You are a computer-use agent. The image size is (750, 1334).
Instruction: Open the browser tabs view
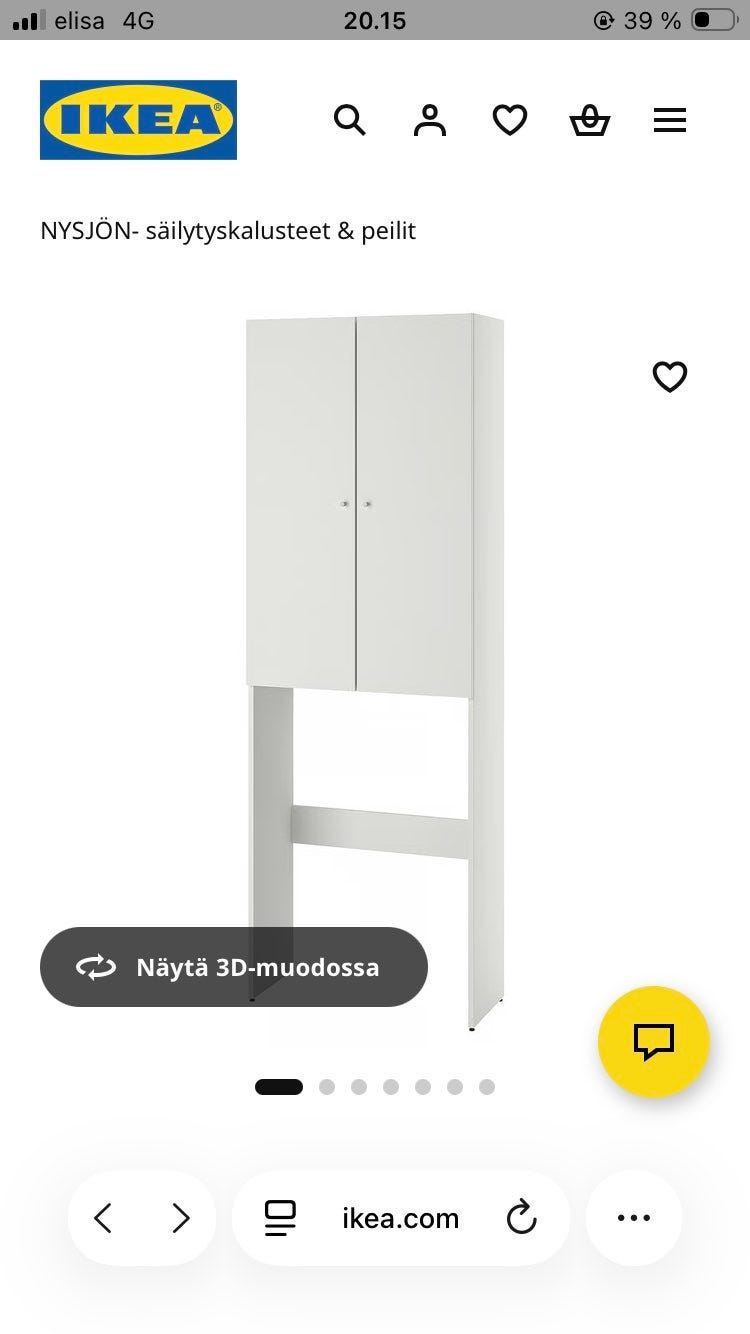(x=281, y=1218)
